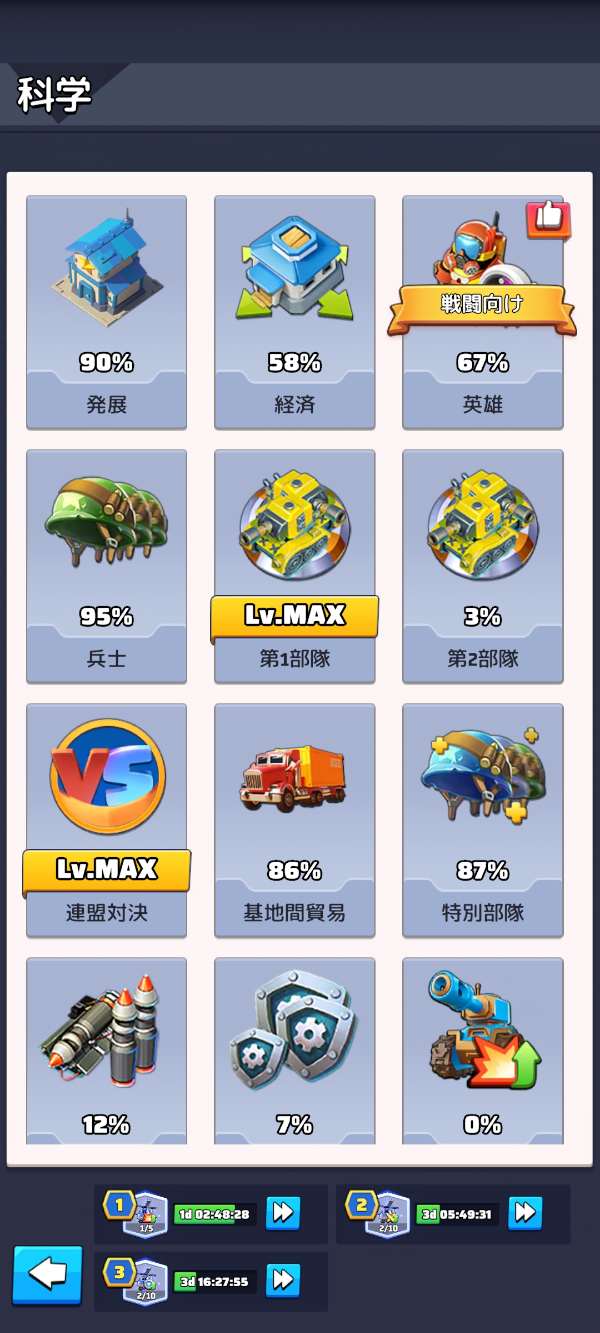Open the 発展 research category
Viewport: 600px width, 1333px height.
click(x=106, y=312)
